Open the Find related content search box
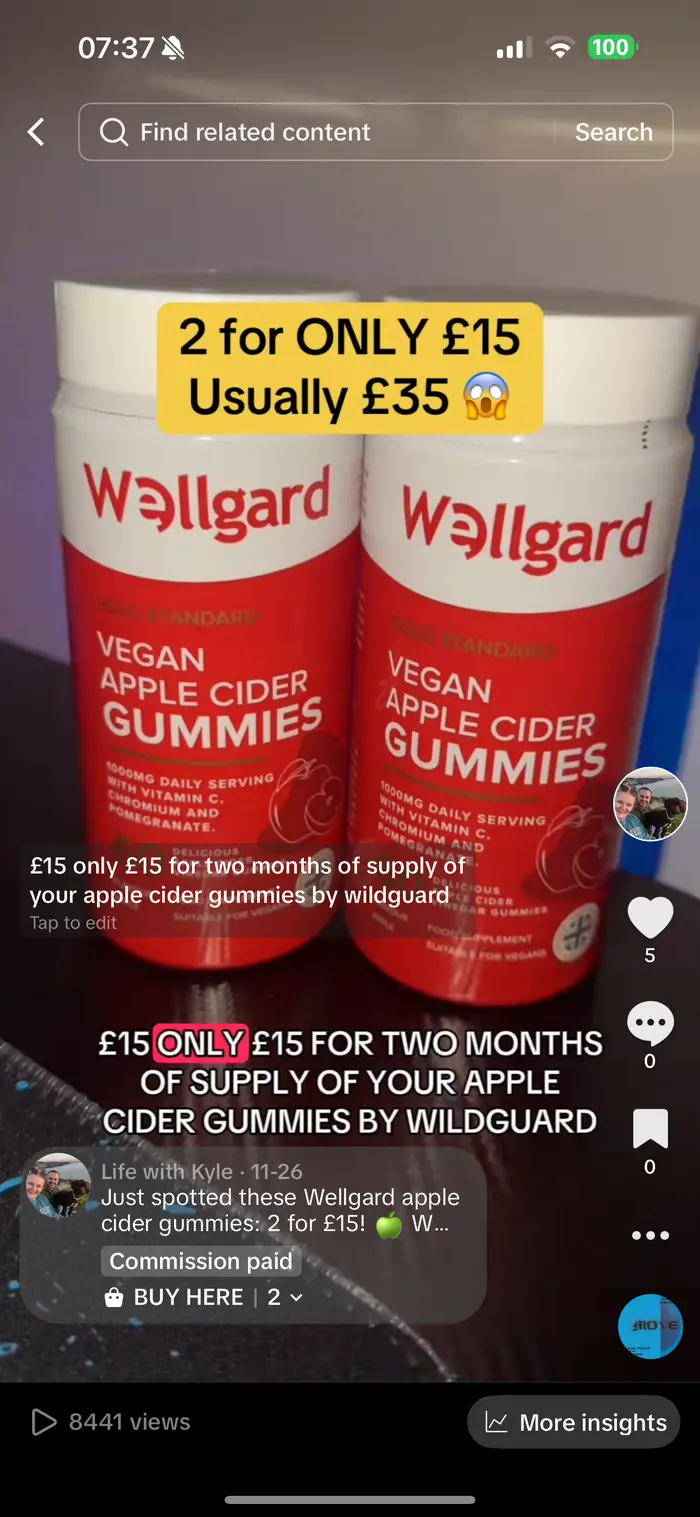Viewport: 700px width, 1517px height. pyautogui.click(x=316, y=132)
